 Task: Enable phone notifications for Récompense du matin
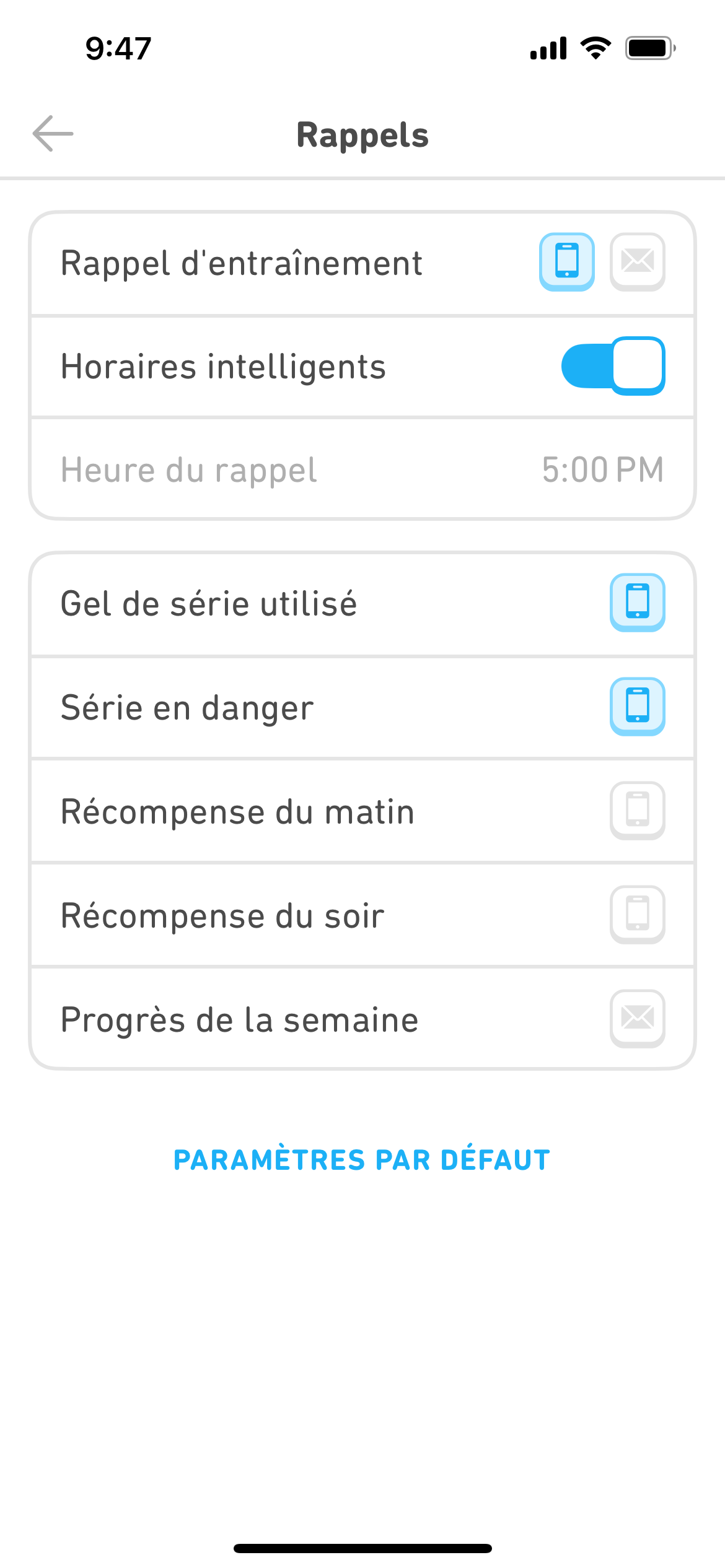pos(638,812)
